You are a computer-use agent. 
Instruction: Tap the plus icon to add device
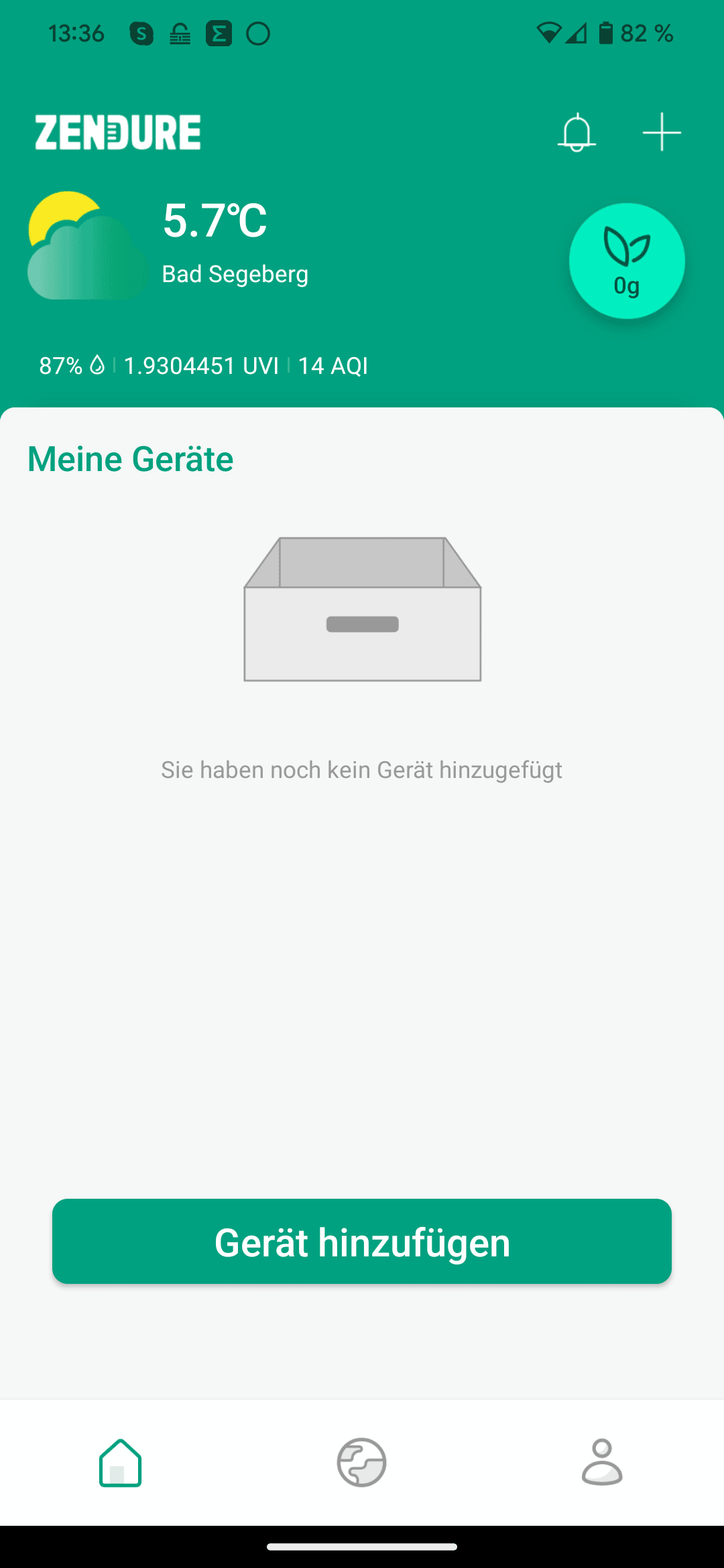click(x=661, y=132)
